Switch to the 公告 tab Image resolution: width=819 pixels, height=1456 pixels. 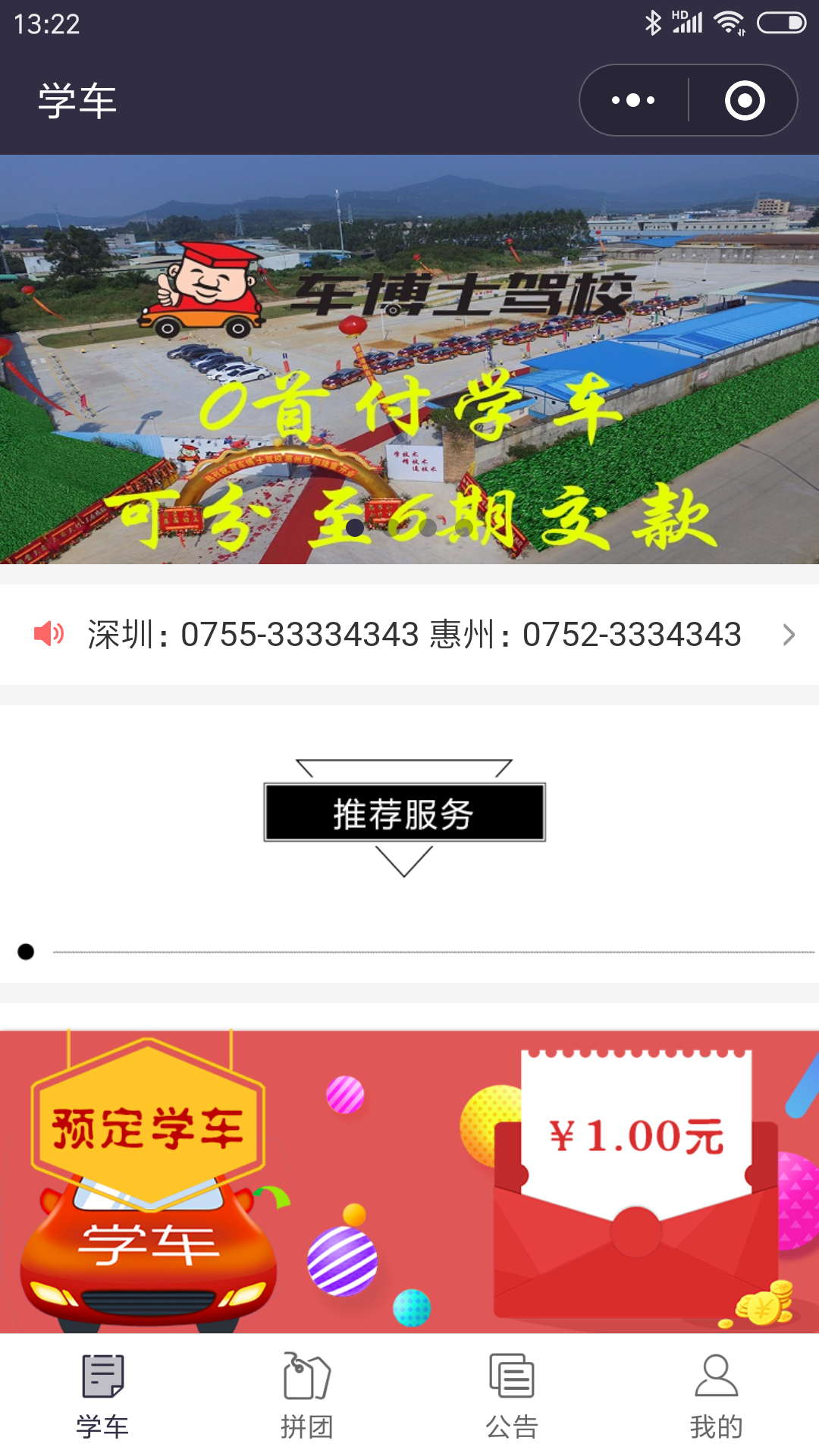tap(512, 1397)
